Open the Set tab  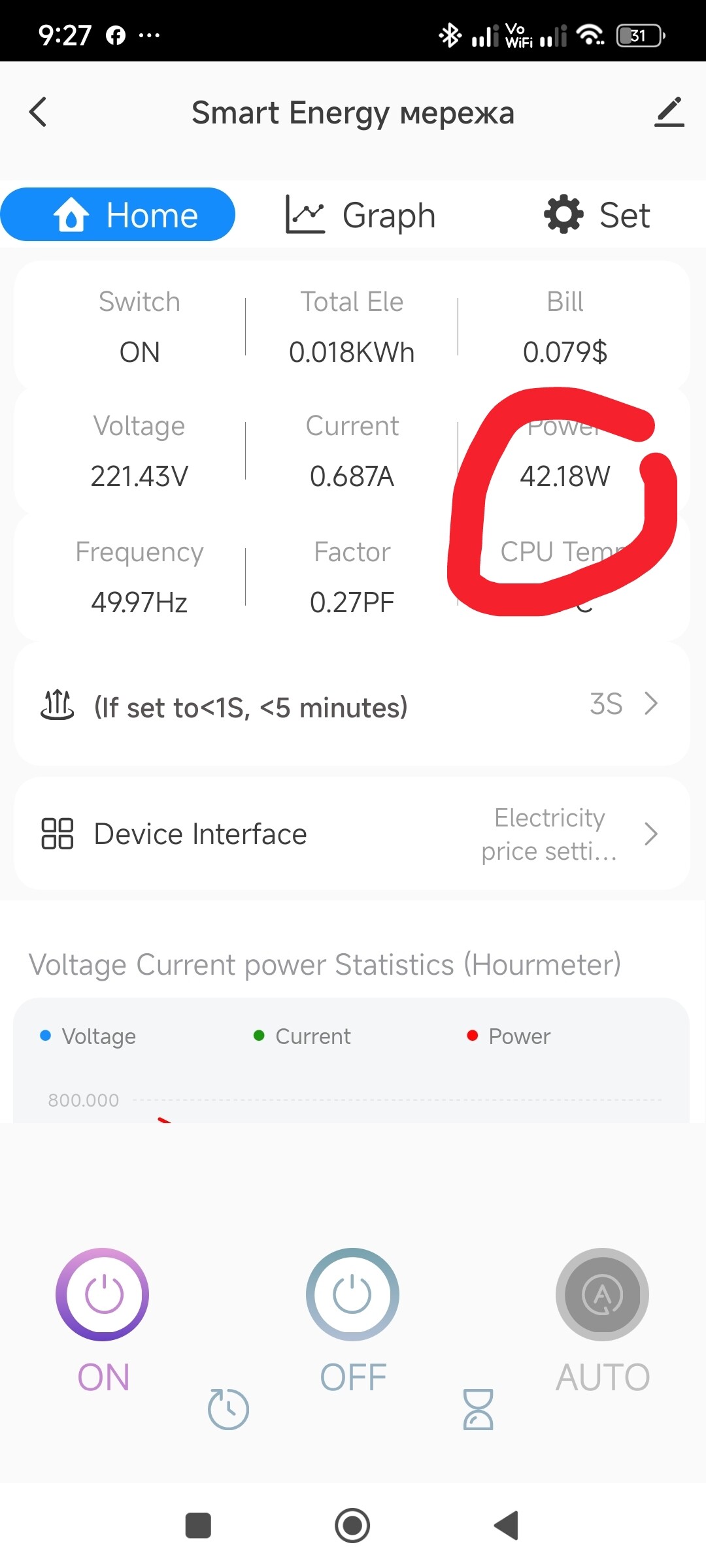597,215
